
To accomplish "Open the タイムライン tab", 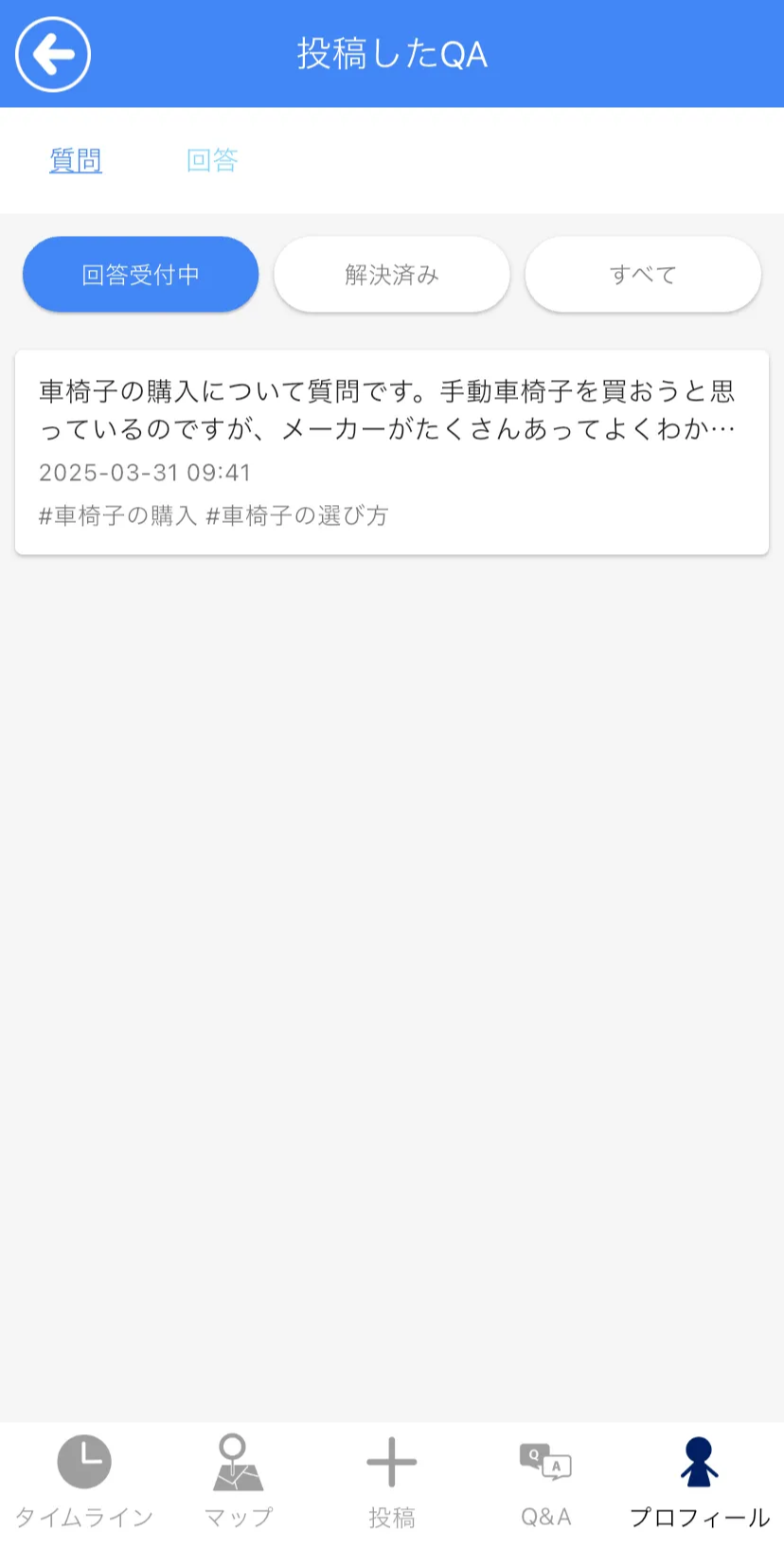I will click(x=84, y=1482).
